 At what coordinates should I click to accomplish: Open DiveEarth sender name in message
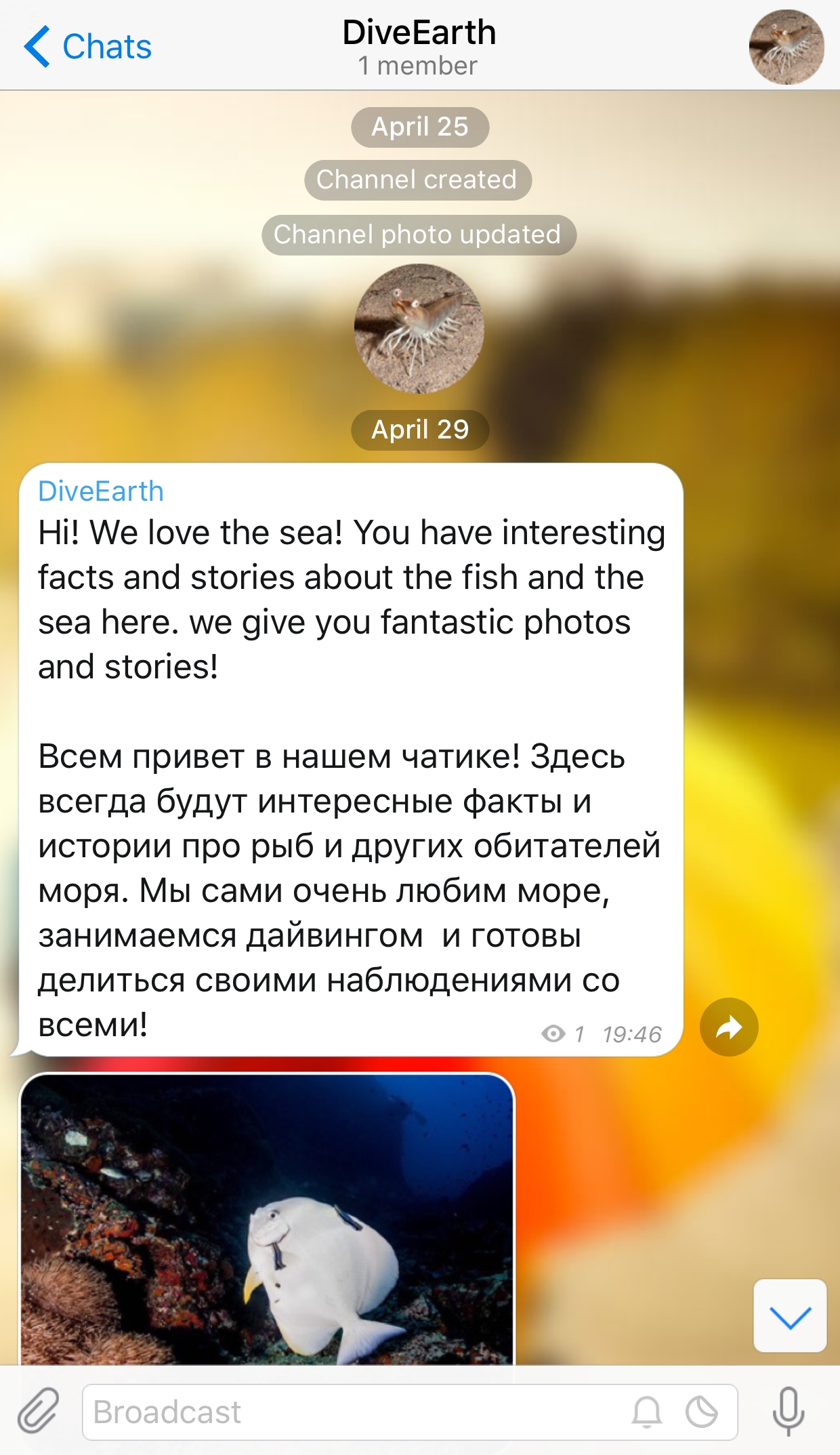(101, 491)
